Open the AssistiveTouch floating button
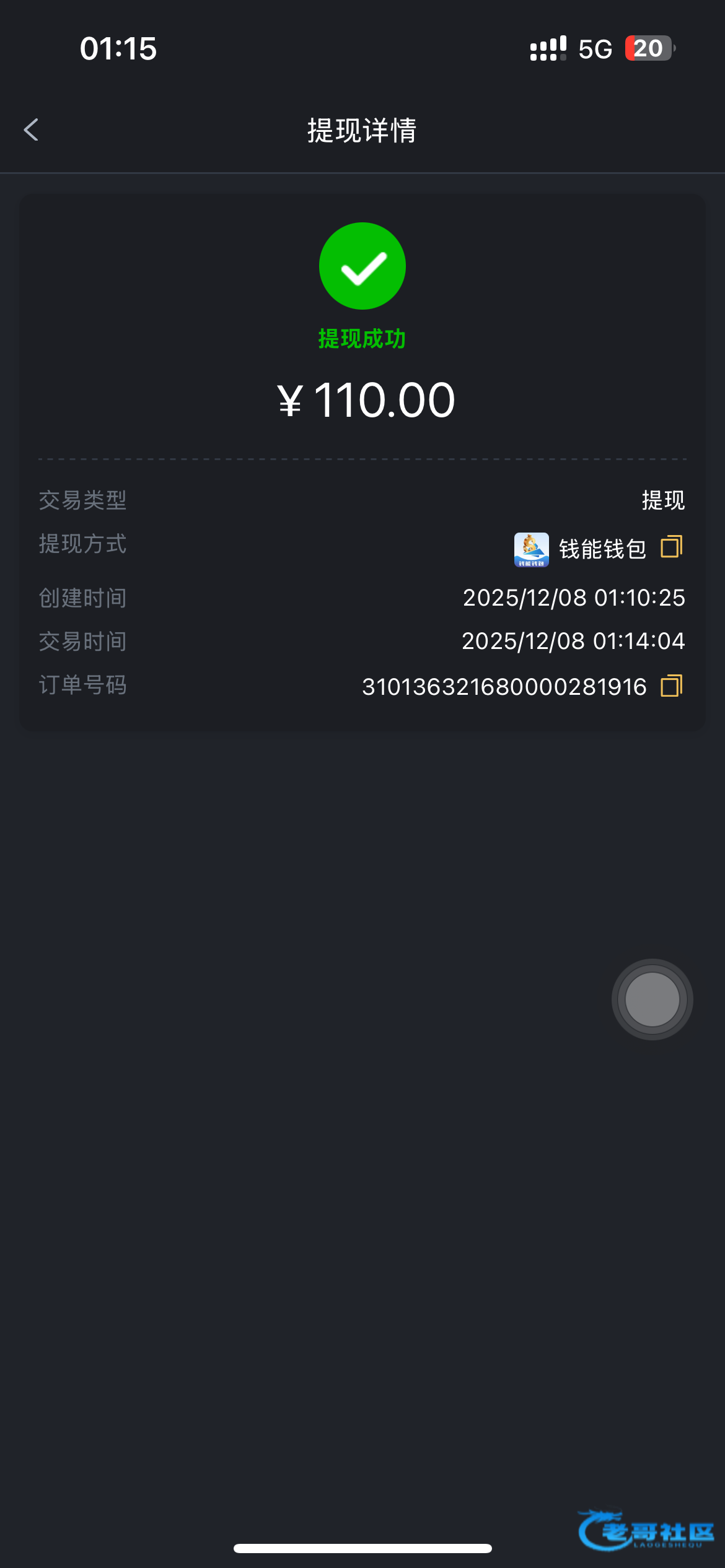The height and width of the screenshot is (1568, 725). click(652, 999)
